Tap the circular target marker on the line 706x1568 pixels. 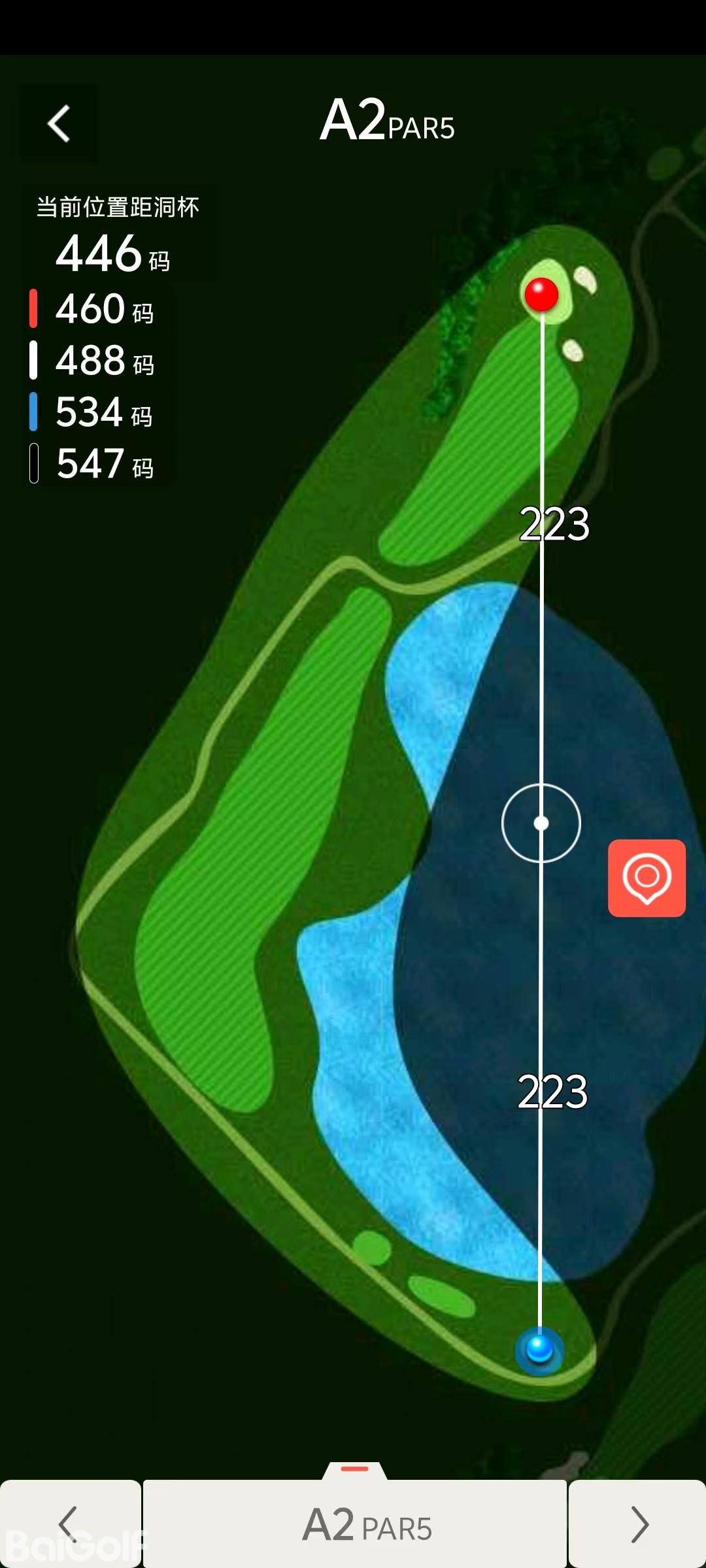click(541, 823)
